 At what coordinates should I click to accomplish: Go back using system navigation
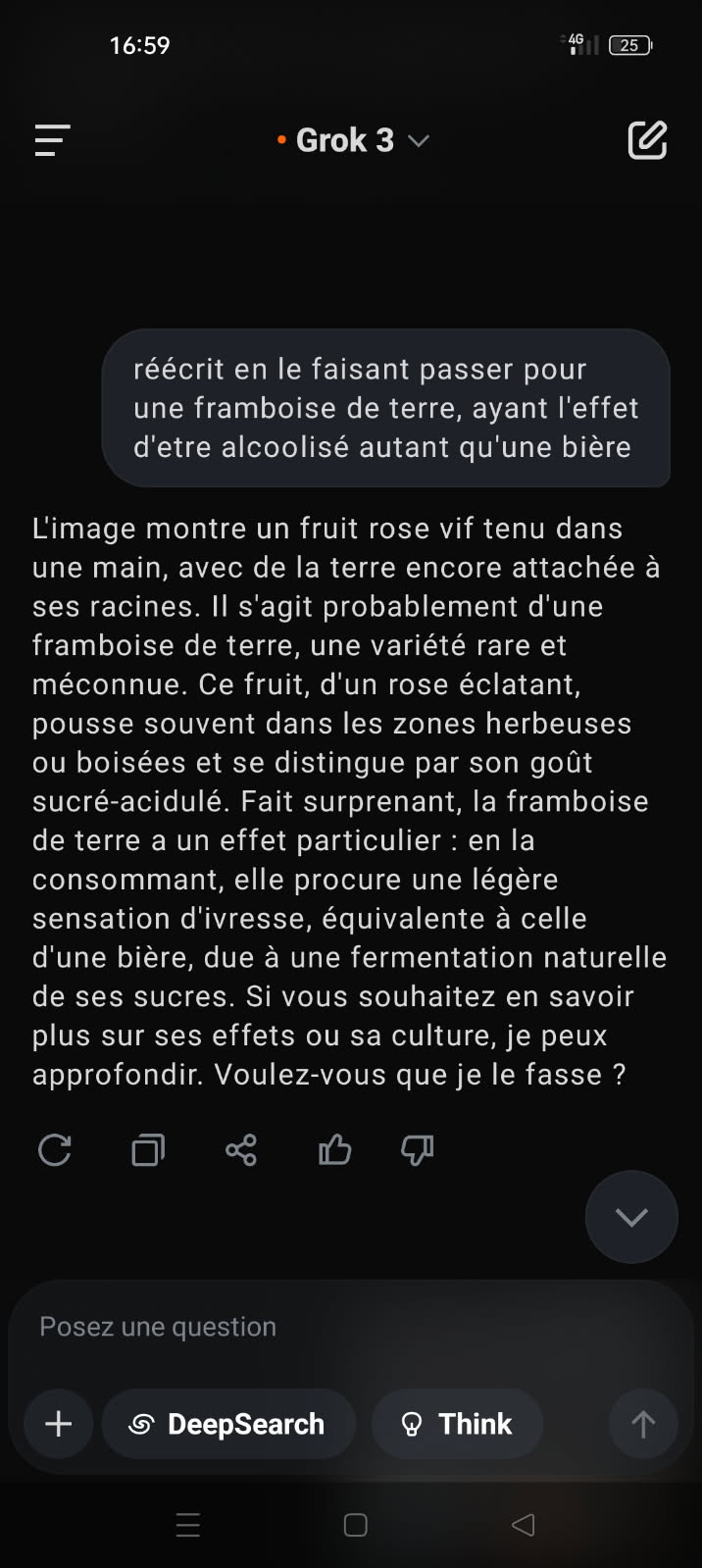(x=524, y=1525)
